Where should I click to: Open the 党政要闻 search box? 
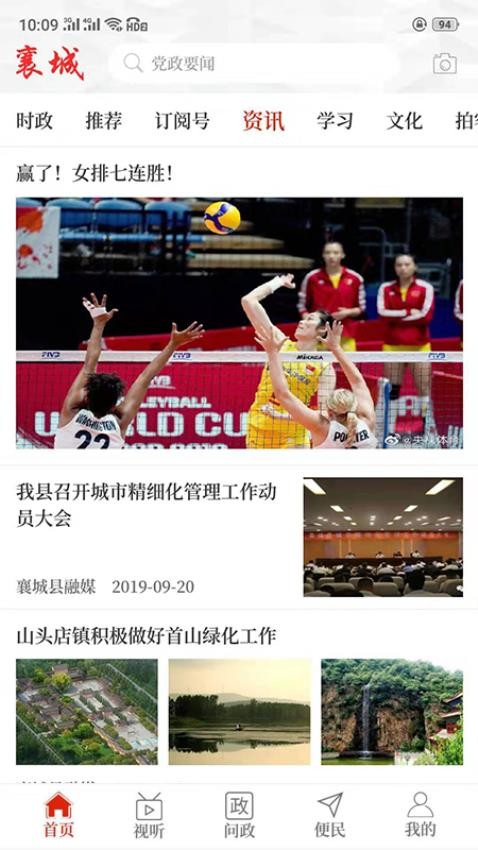254,63
